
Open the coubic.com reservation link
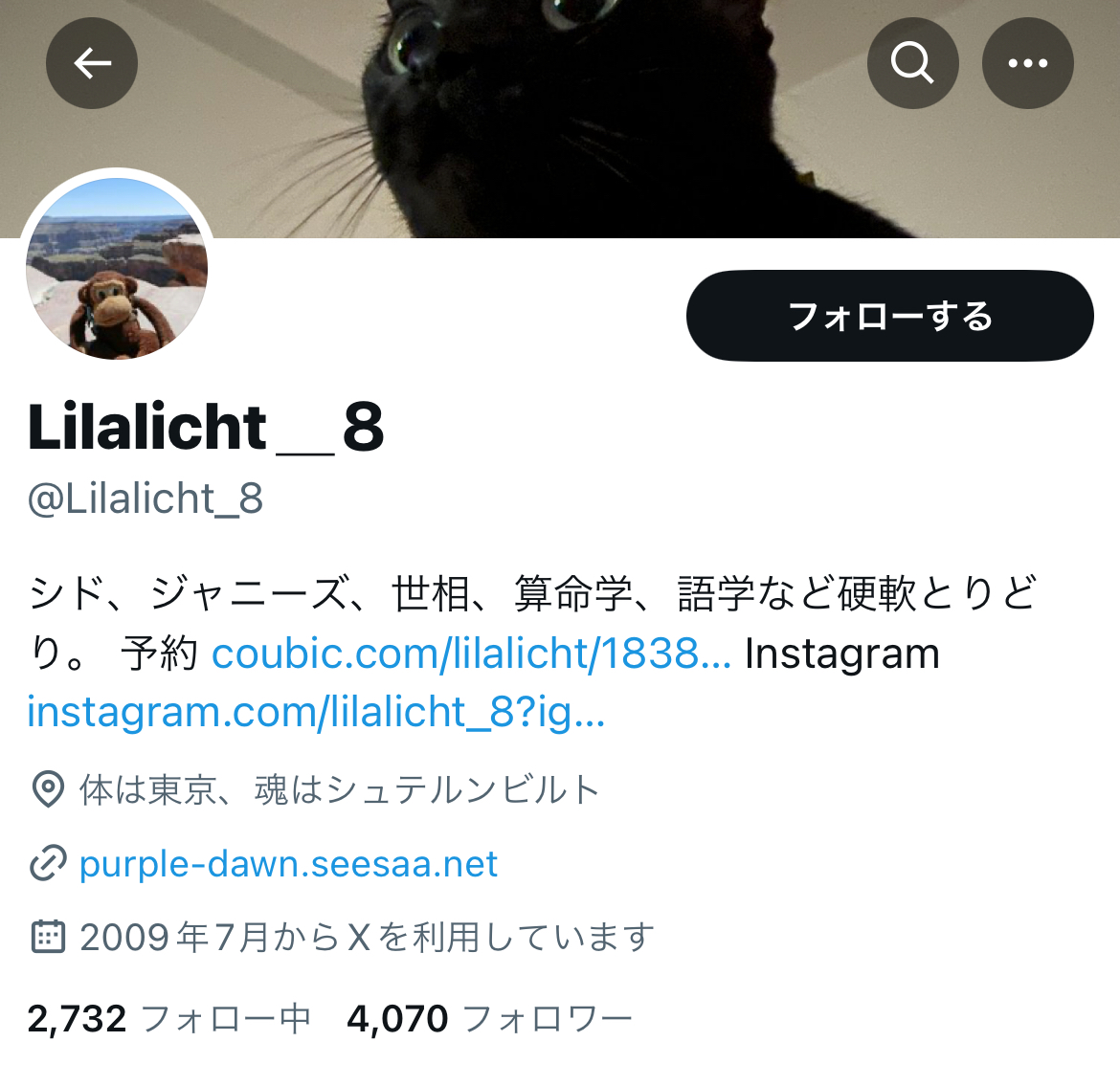click(x=470, y=654)
